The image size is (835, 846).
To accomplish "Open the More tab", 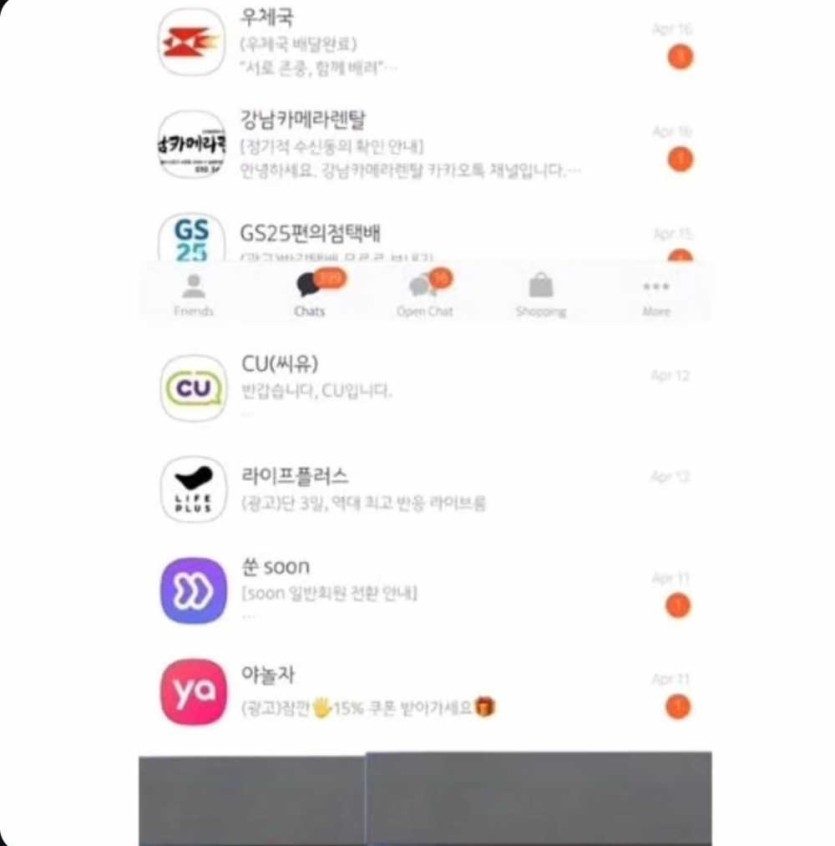I will (x=656, y=295).
